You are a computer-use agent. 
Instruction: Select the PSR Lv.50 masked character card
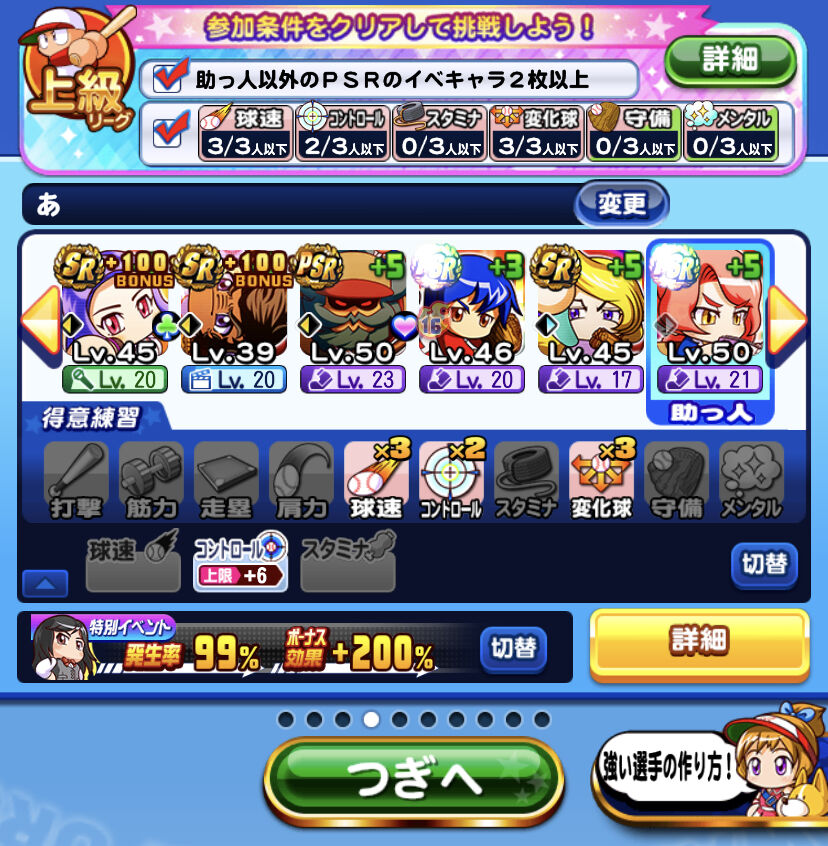[353, 319]
